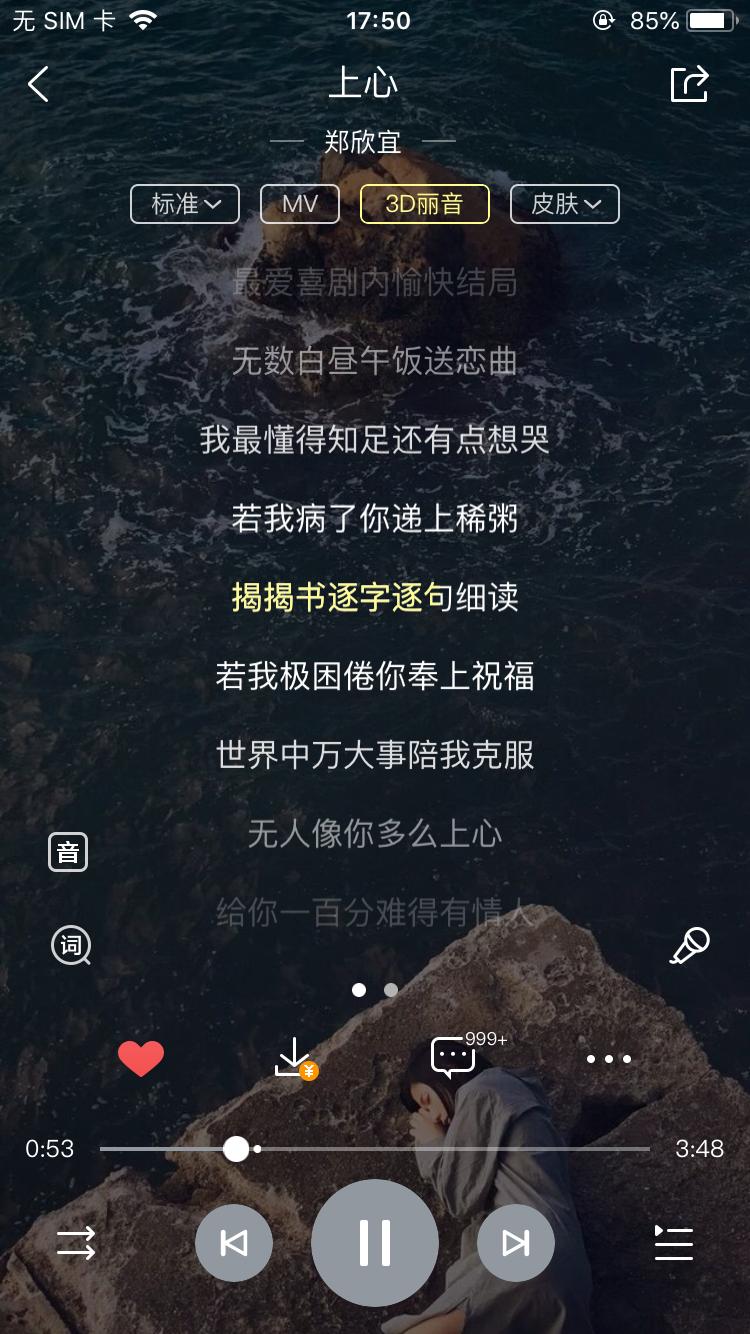Image resolution: width=750 pixels, height=1334 pixels.
Task: Switch to the second page dot
Action: (x=390, y=990)
